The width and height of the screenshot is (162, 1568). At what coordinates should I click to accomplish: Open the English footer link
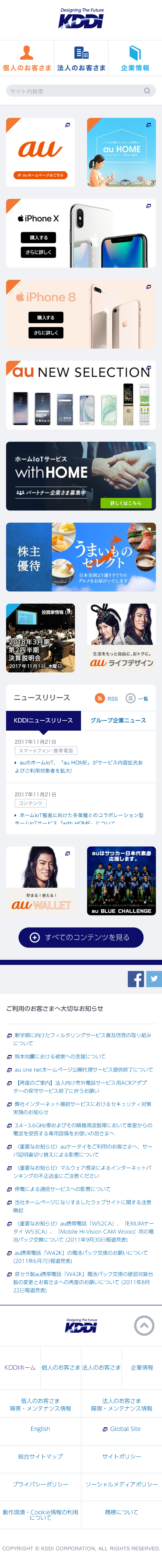[40, 1429]
